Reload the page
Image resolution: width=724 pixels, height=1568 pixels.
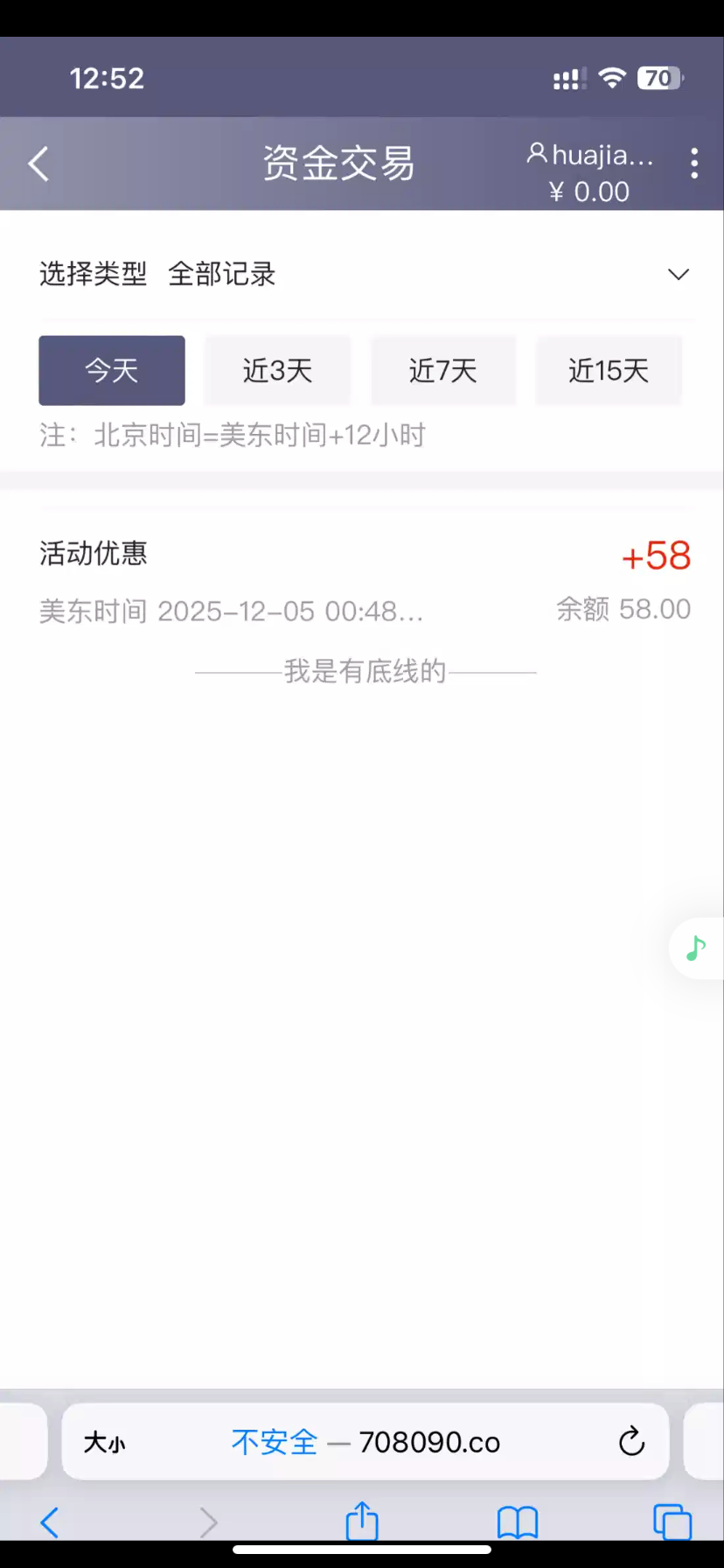(630, 1441)
